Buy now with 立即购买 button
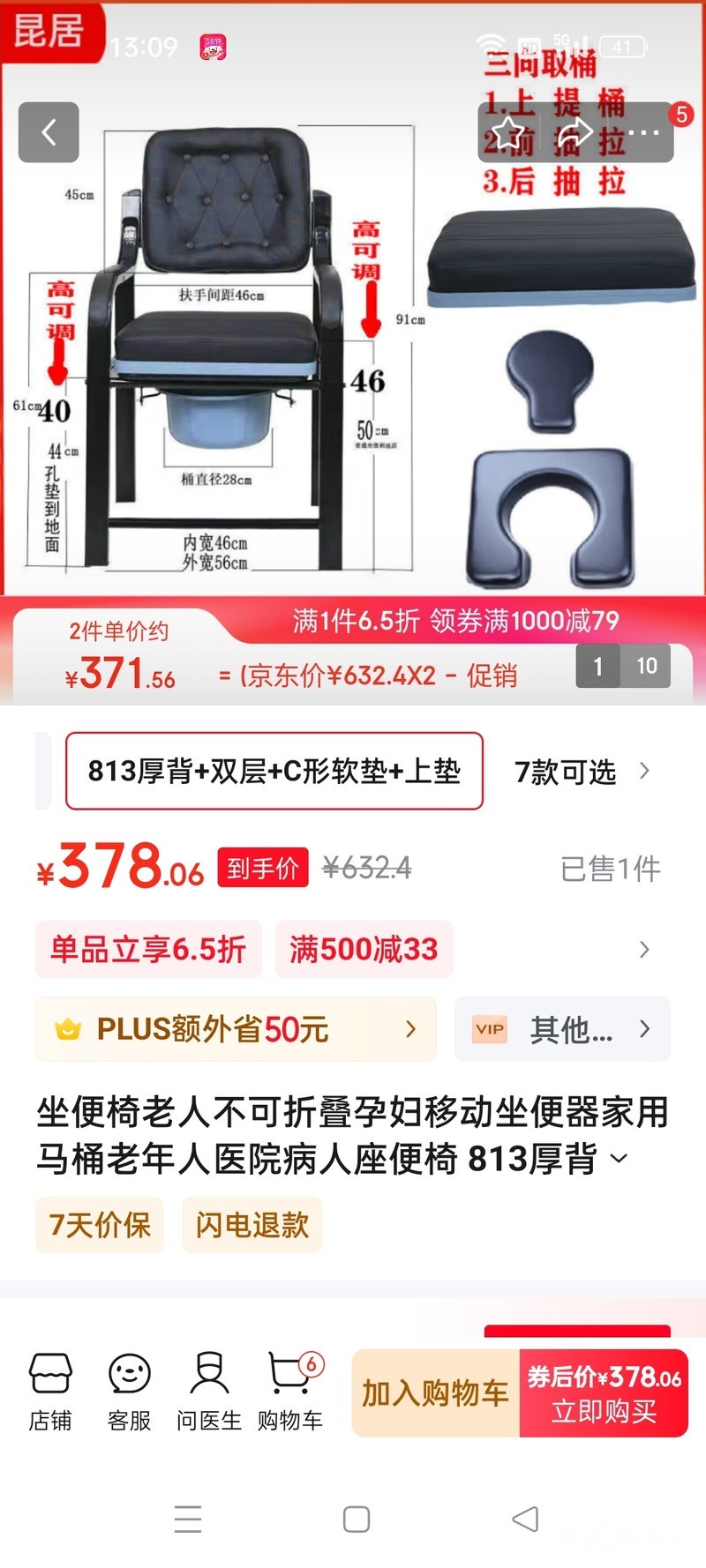The image size is (706, 1568). pyautogui.click(x=604, y=1393)
